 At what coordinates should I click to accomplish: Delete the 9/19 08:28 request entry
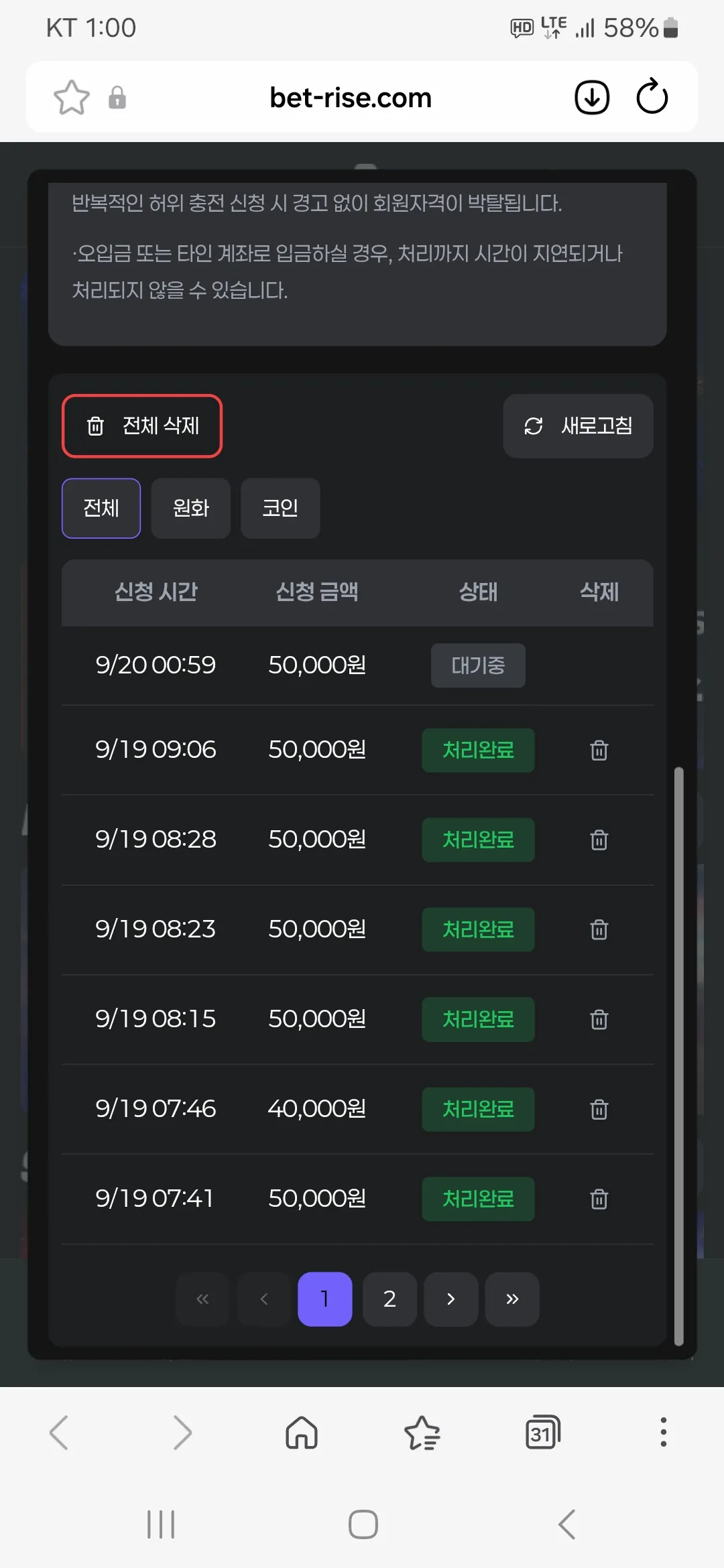coord(599,840)
